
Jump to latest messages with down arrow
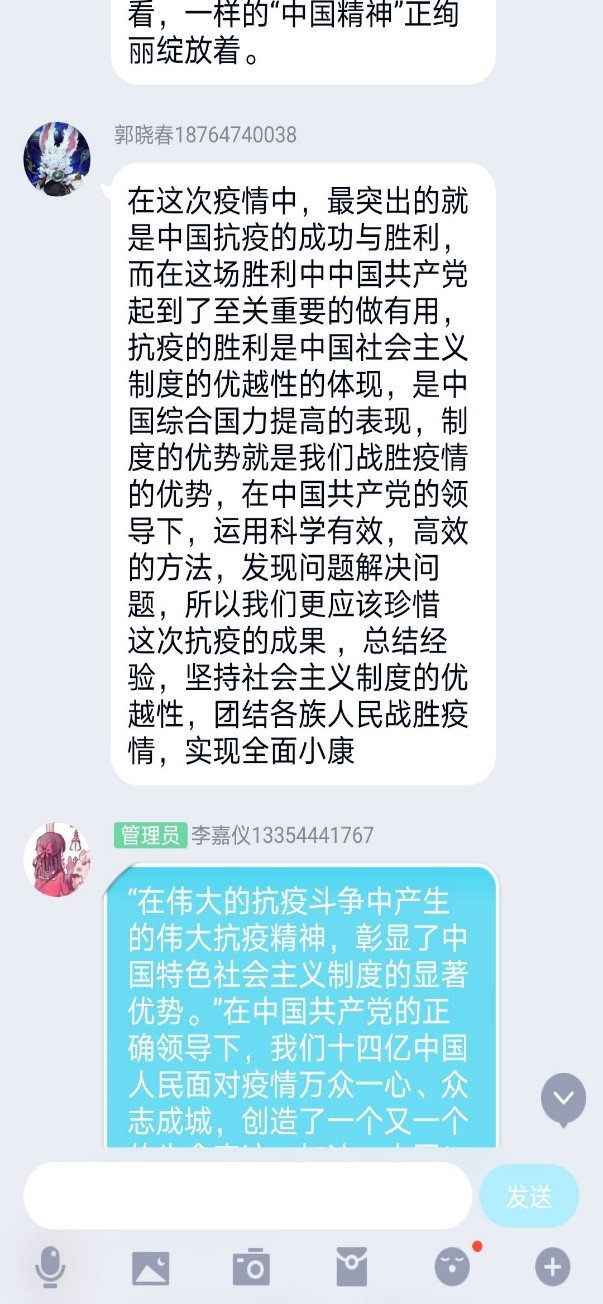tap(563, 1098)
